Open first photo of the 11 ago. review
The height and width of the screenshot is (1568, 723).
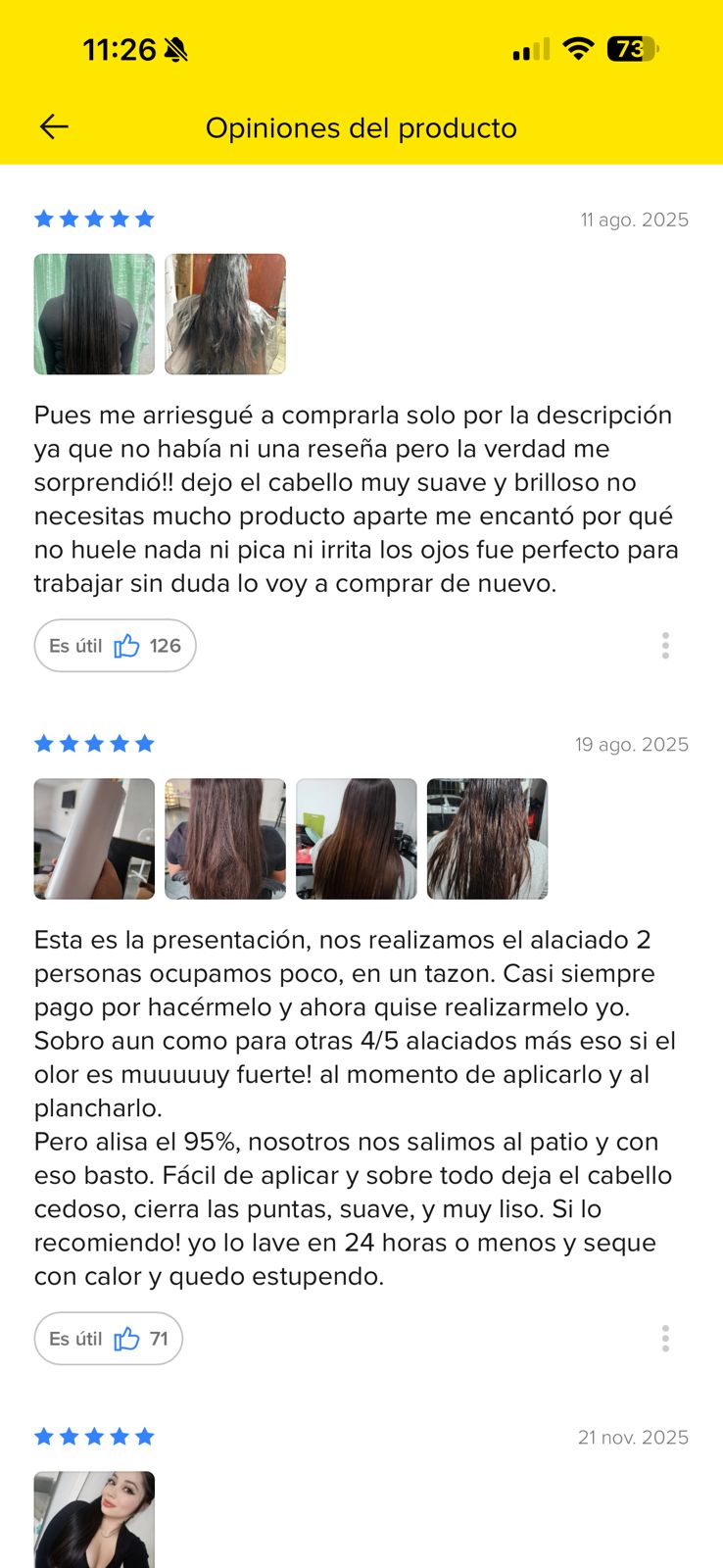pyautogui.click(x=94, y=315)
